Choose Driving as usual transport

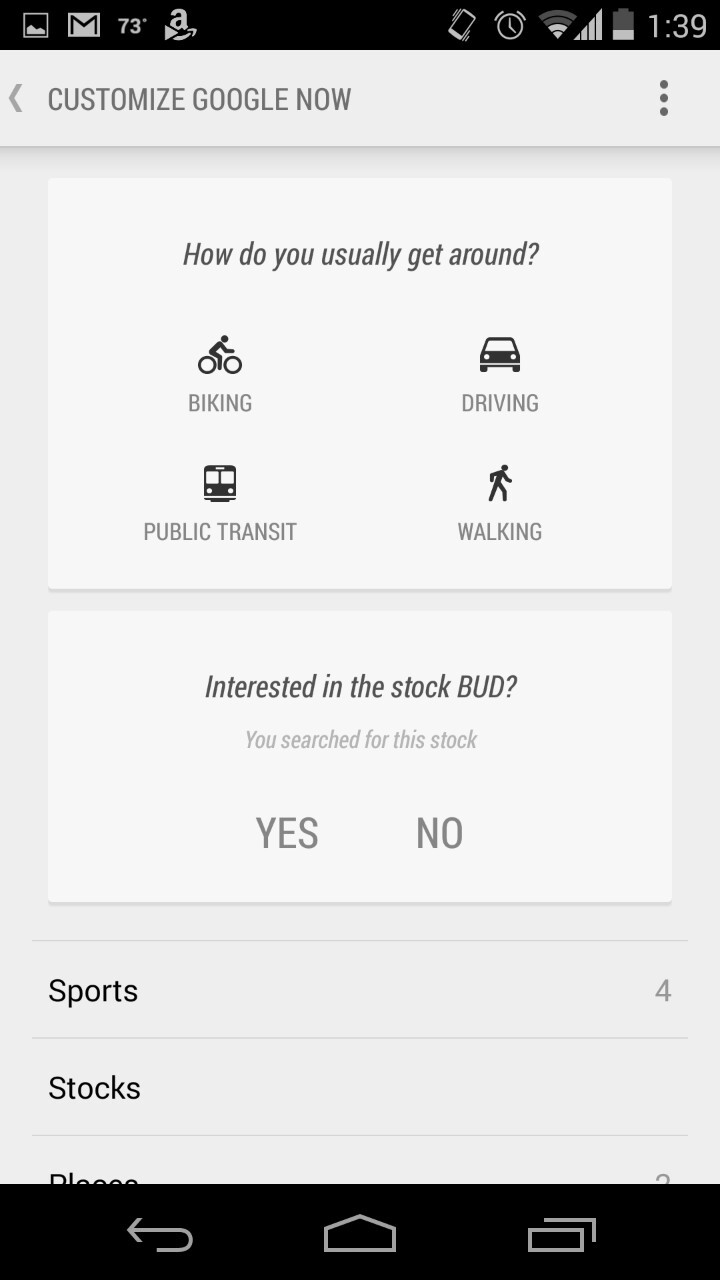(500, 375)
